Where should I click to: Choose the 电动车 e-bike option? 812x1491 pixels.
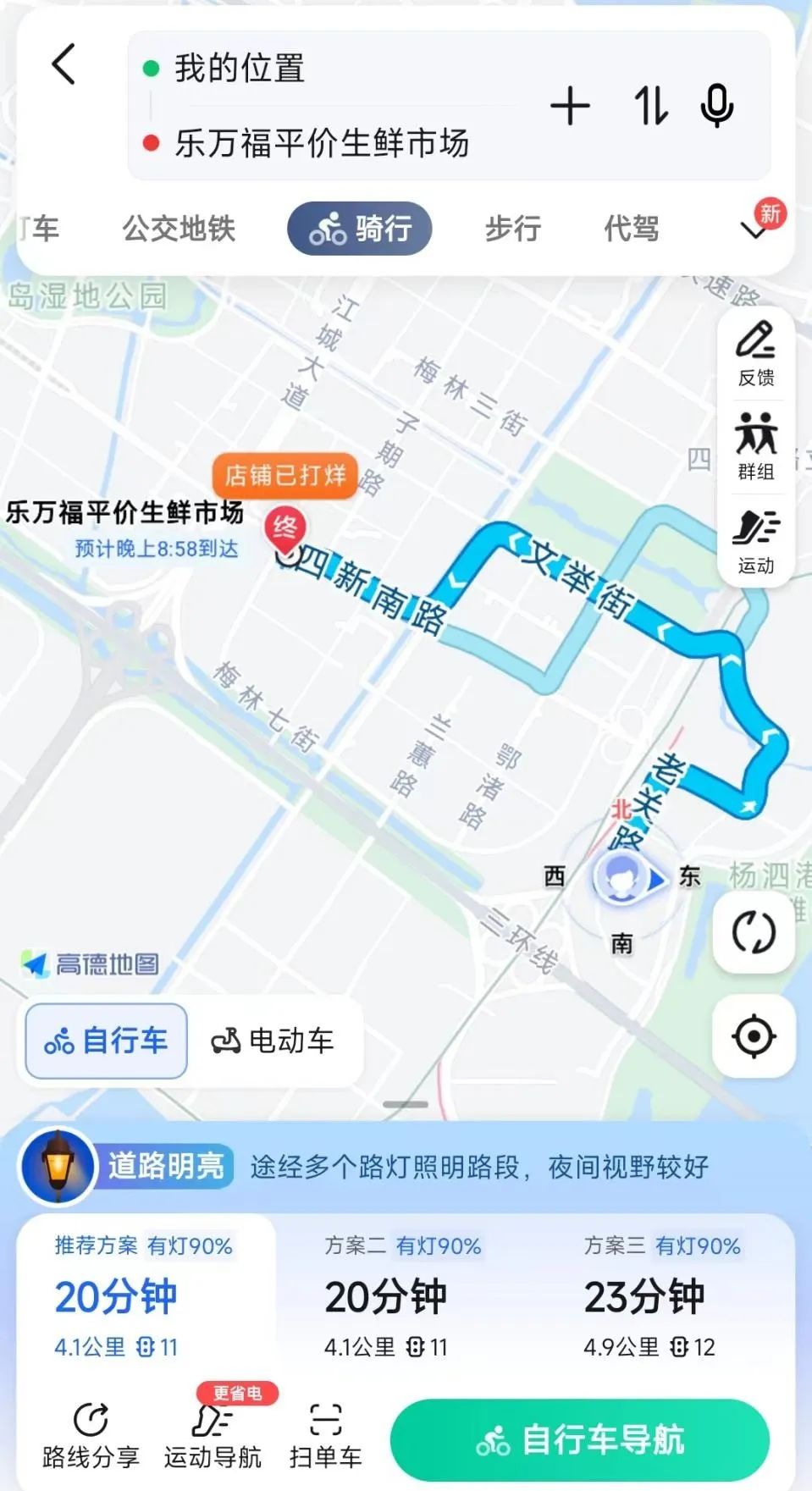pos(273,1041)
